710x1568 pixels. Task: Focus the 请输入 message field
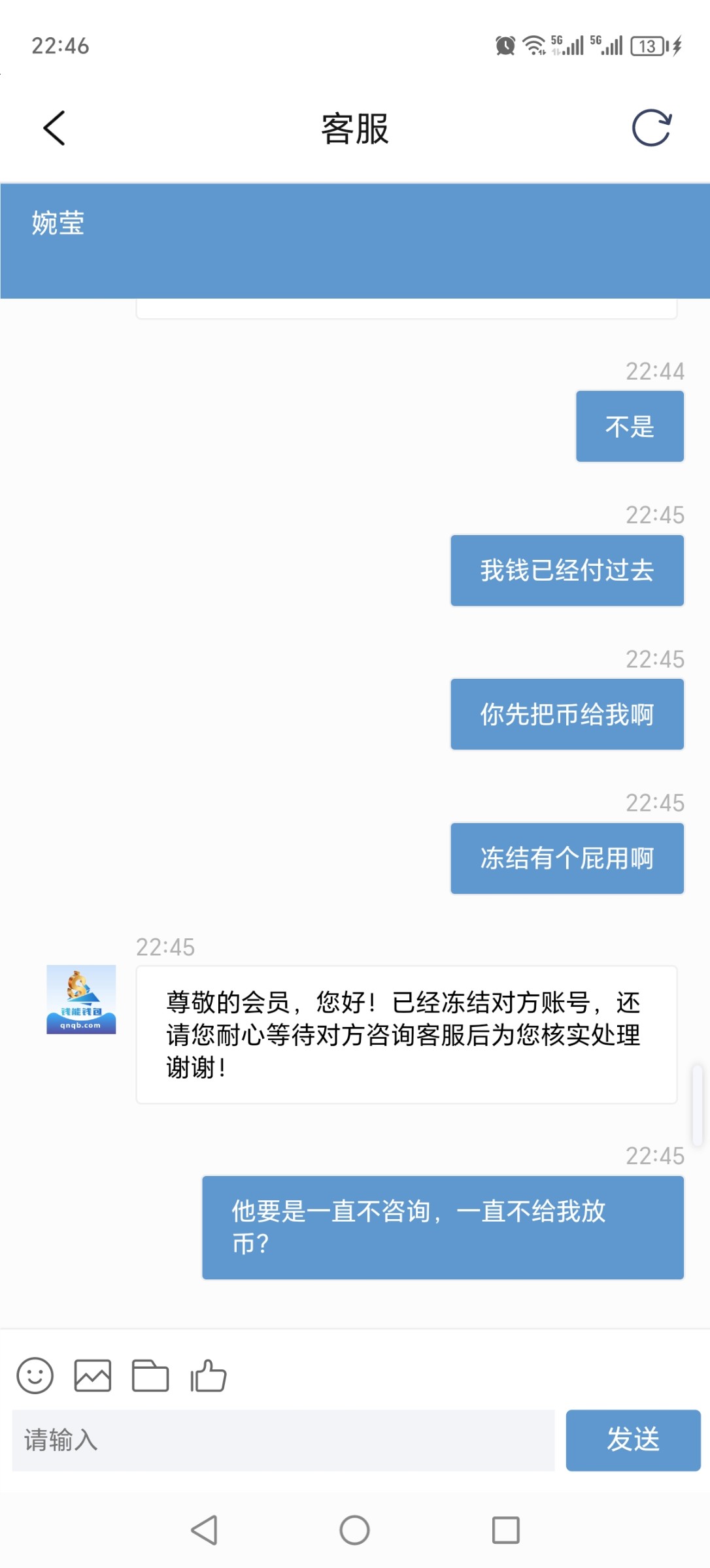283,1440
